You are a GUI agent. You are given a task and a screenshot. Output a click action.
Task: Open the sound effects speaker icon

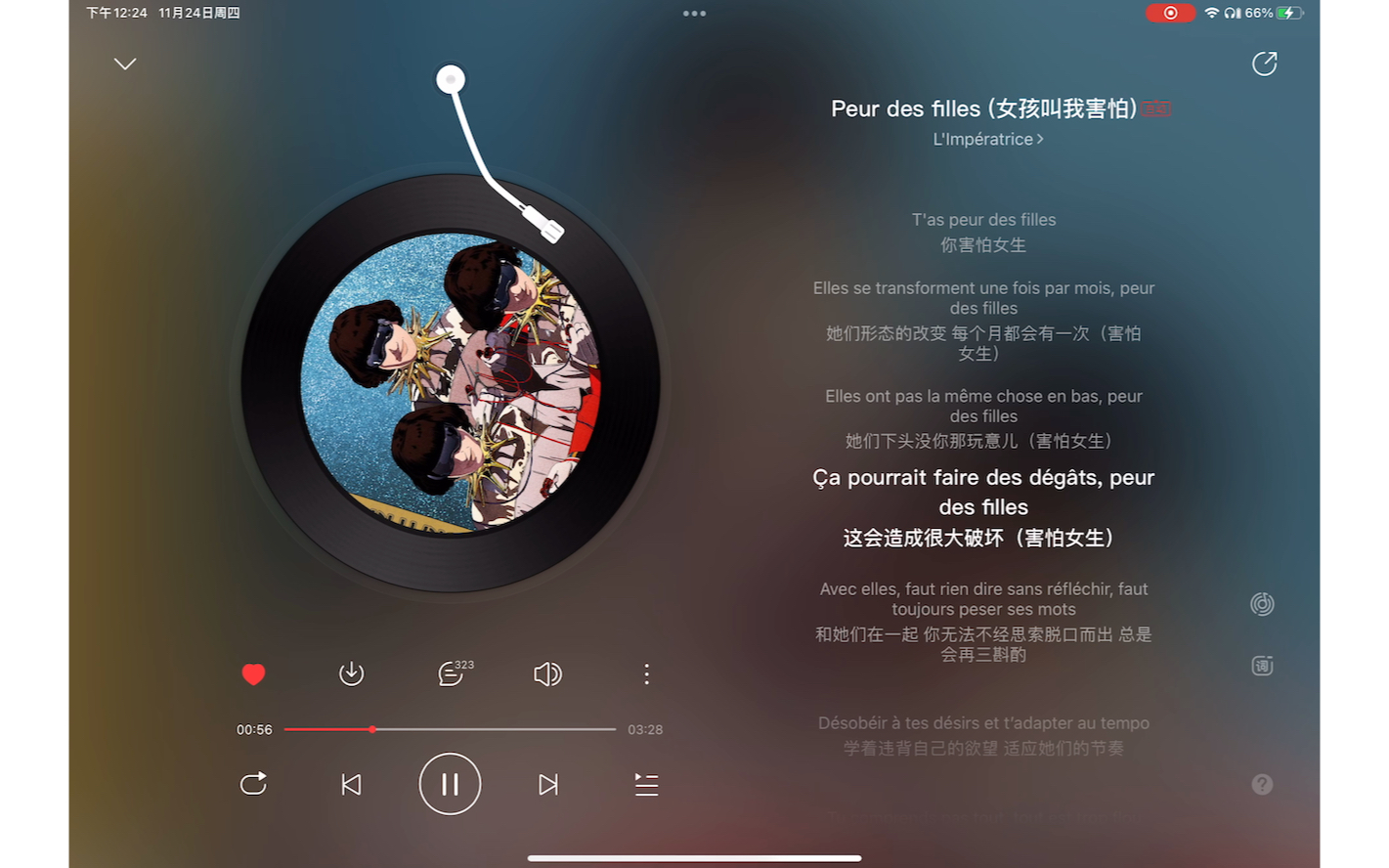[547, 673]
